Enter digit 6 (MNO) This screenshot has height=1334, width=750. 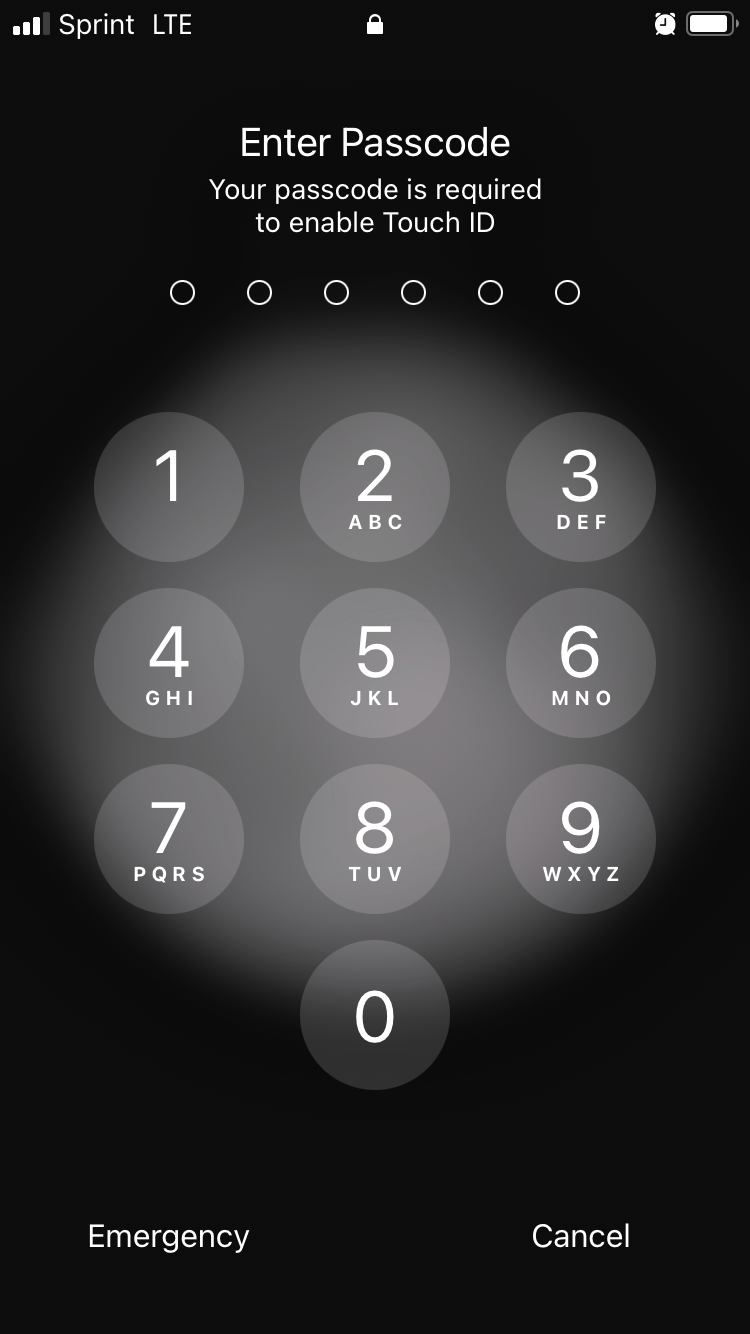pos(581,663)
